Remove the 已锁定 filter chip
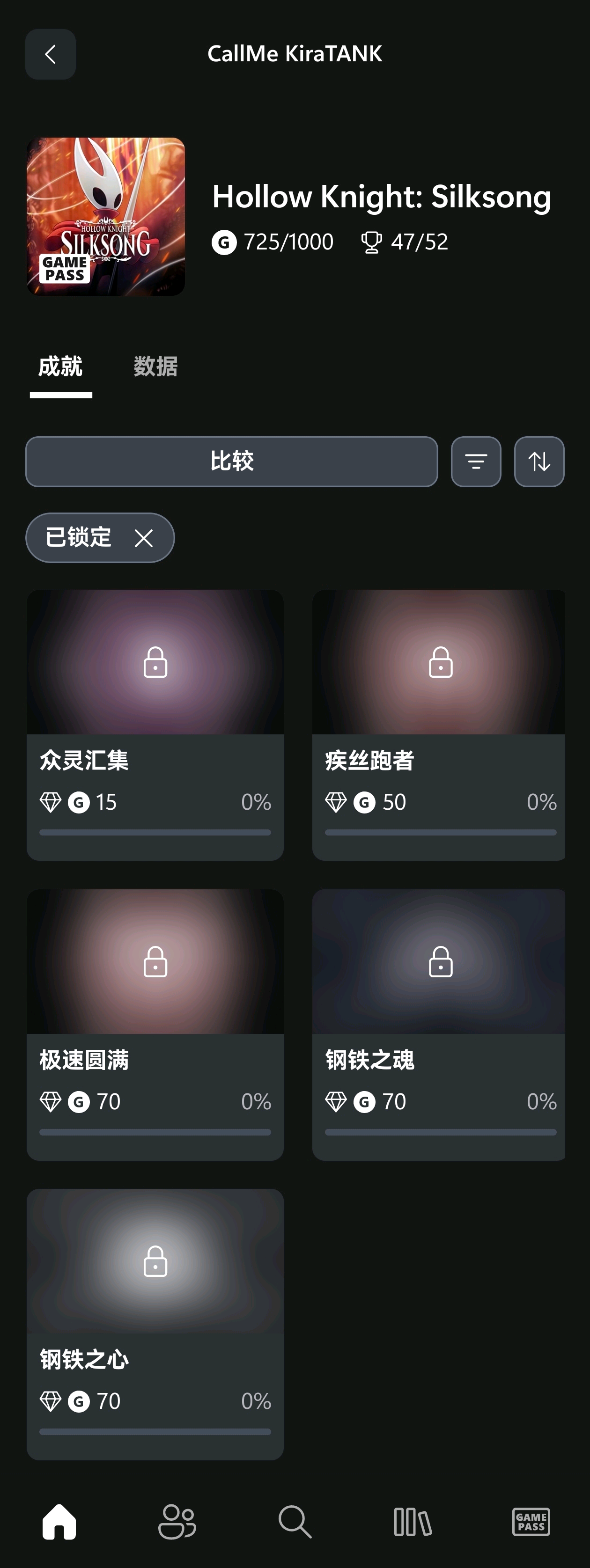The width and height of the screenshot is (590, 1568). (144, 538)
